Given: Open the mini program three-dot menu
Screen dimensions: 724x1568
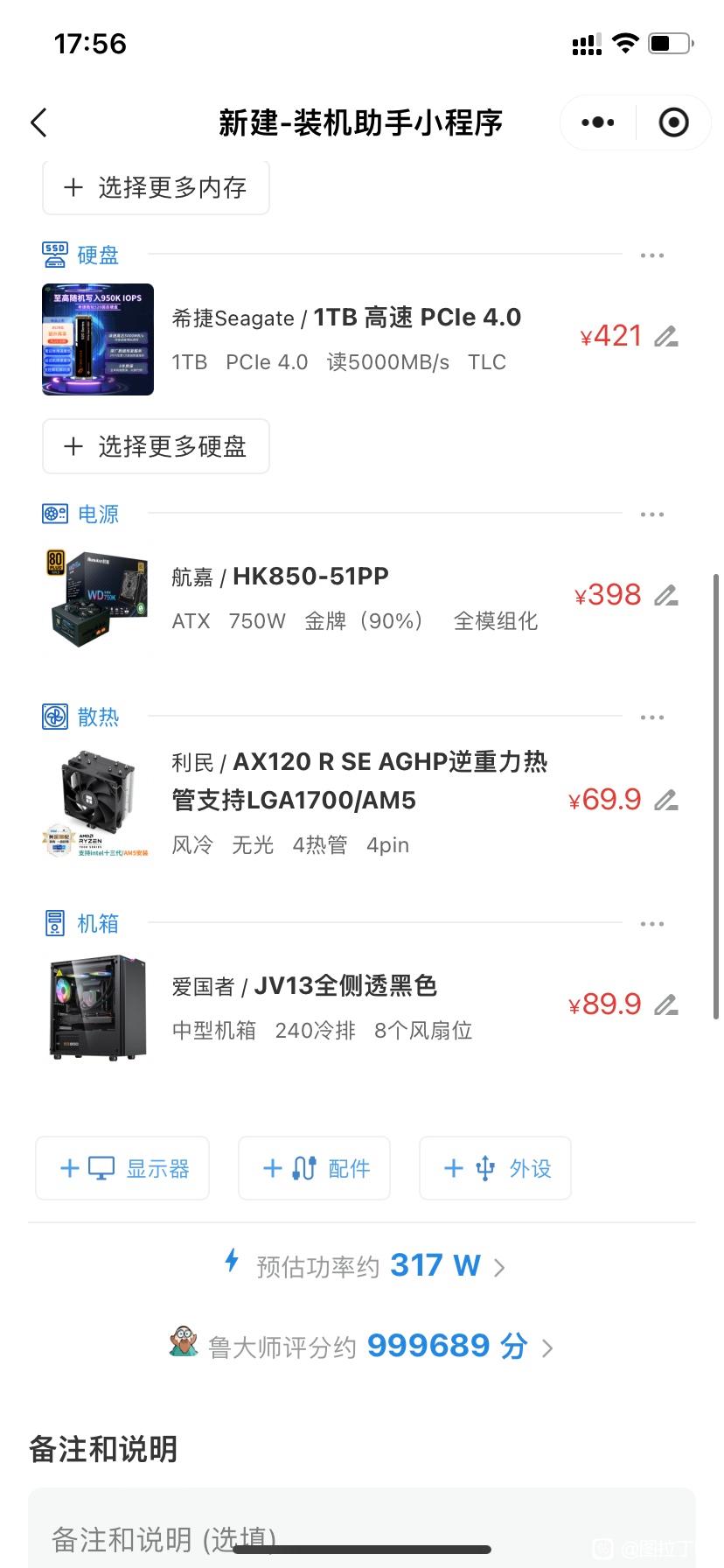Looking at the screenshot, I should pyautogui.click(x=598, y=122).
